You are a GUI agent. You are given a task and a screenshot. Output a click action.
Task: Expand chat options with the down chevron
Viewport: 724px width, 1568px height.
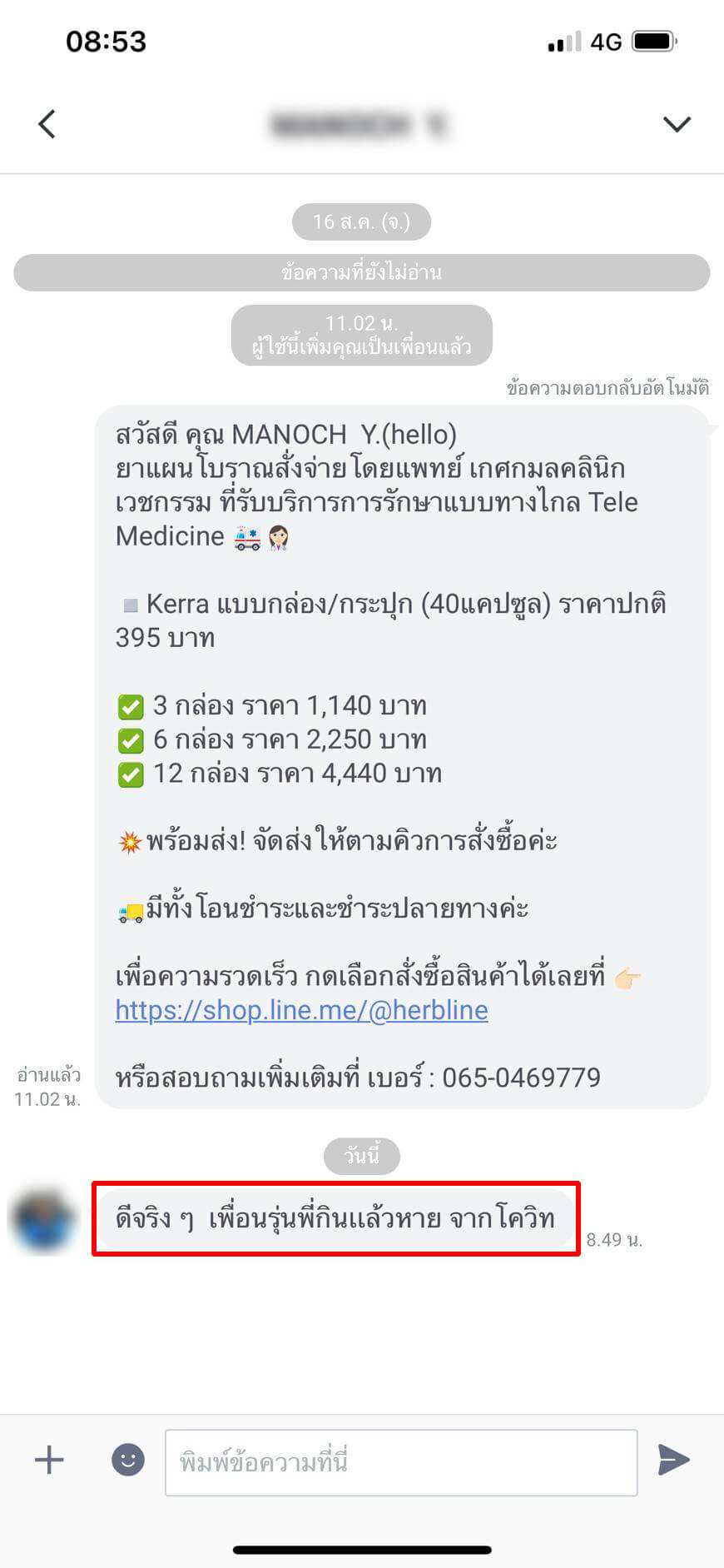click(677, 123)
